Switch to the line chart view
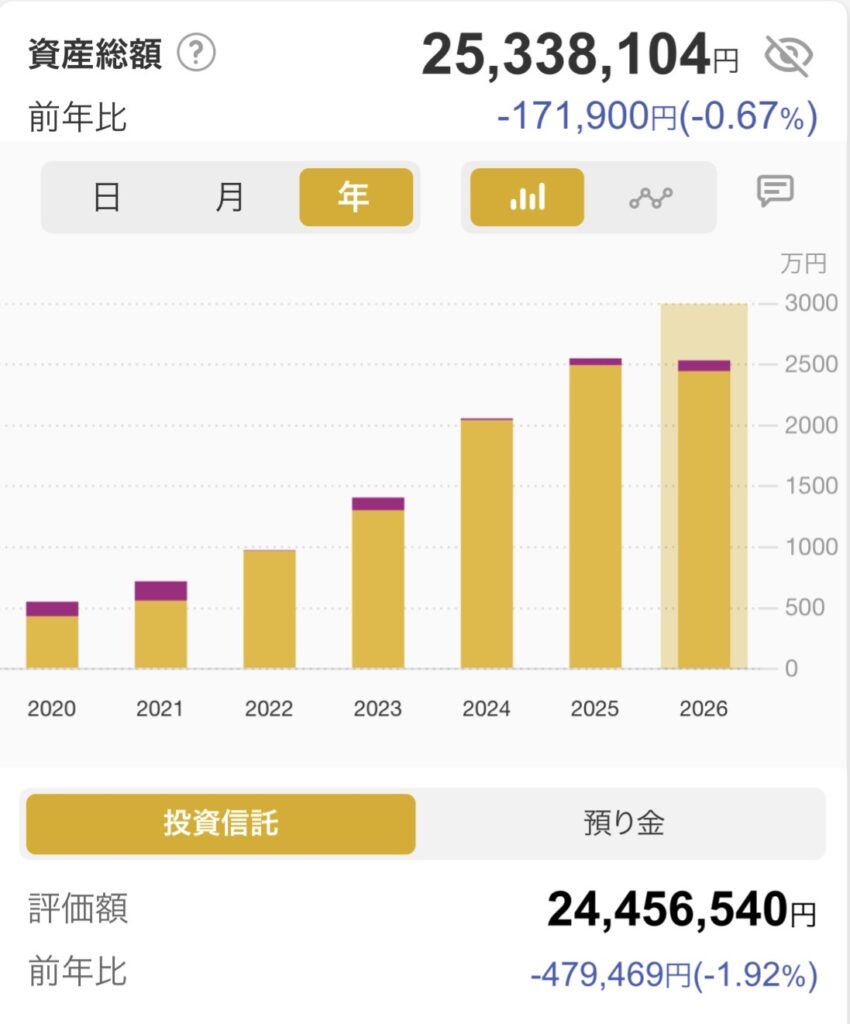The image size is (850, 1024). (651, 197)
